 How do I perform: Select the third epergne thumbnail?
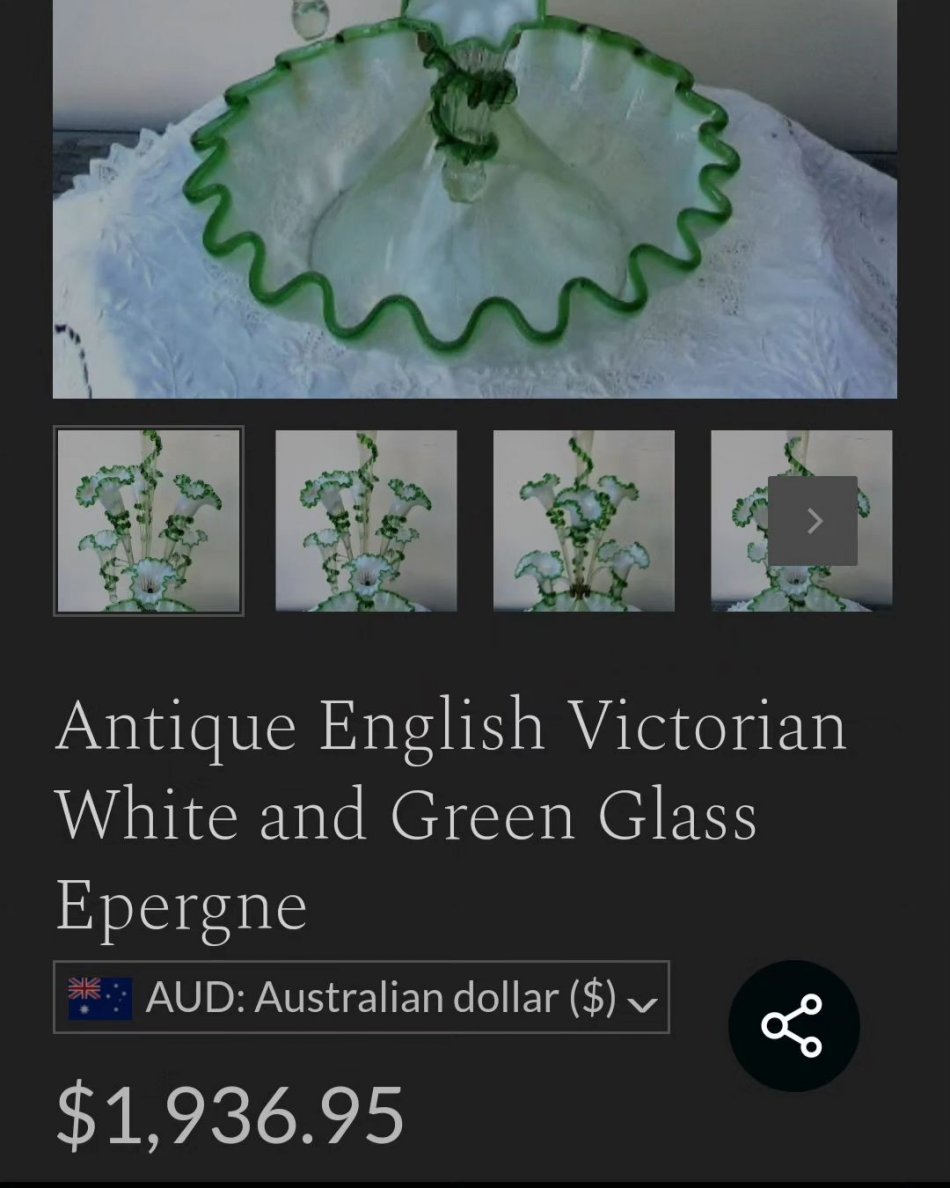point(584,521)
